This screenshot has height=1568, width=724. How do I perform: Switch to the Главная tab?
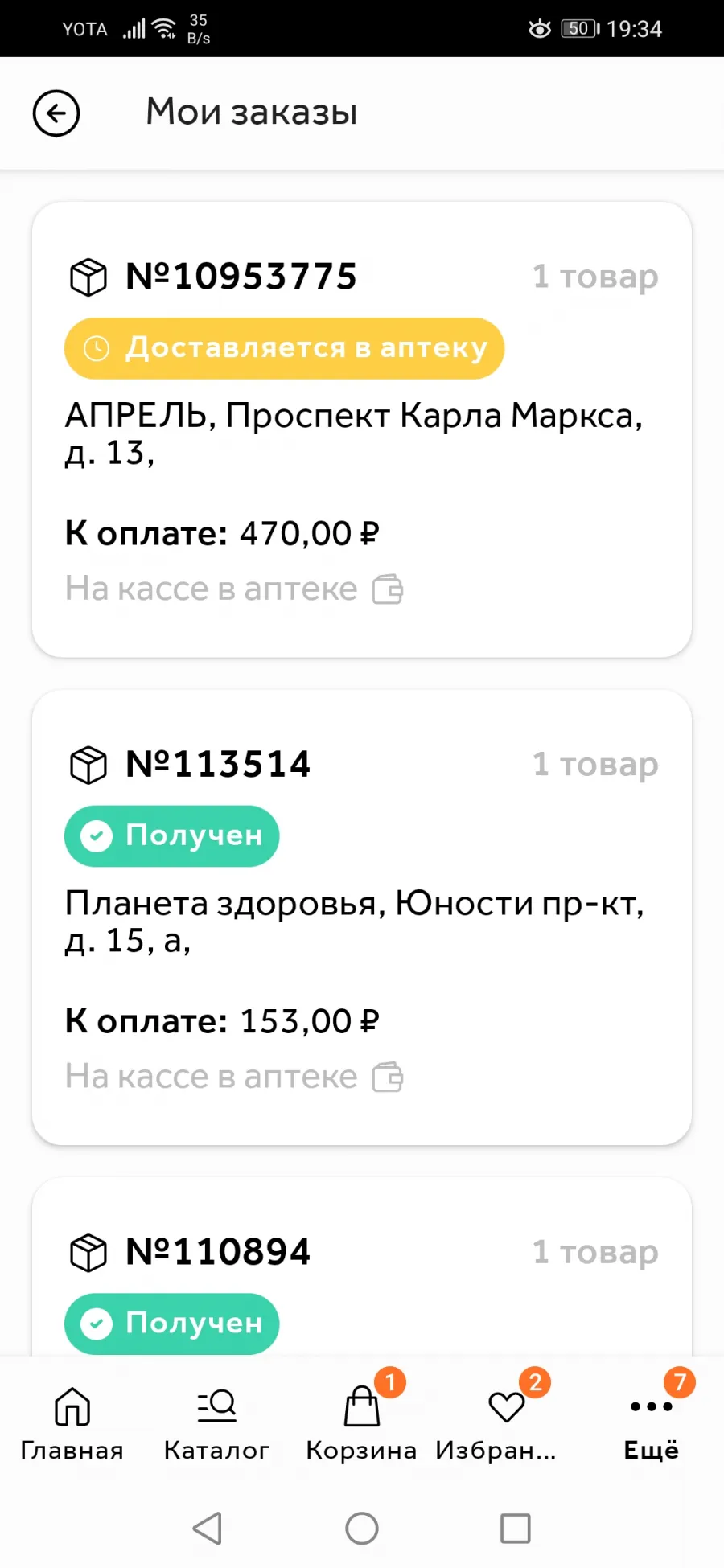[72, 1425]
